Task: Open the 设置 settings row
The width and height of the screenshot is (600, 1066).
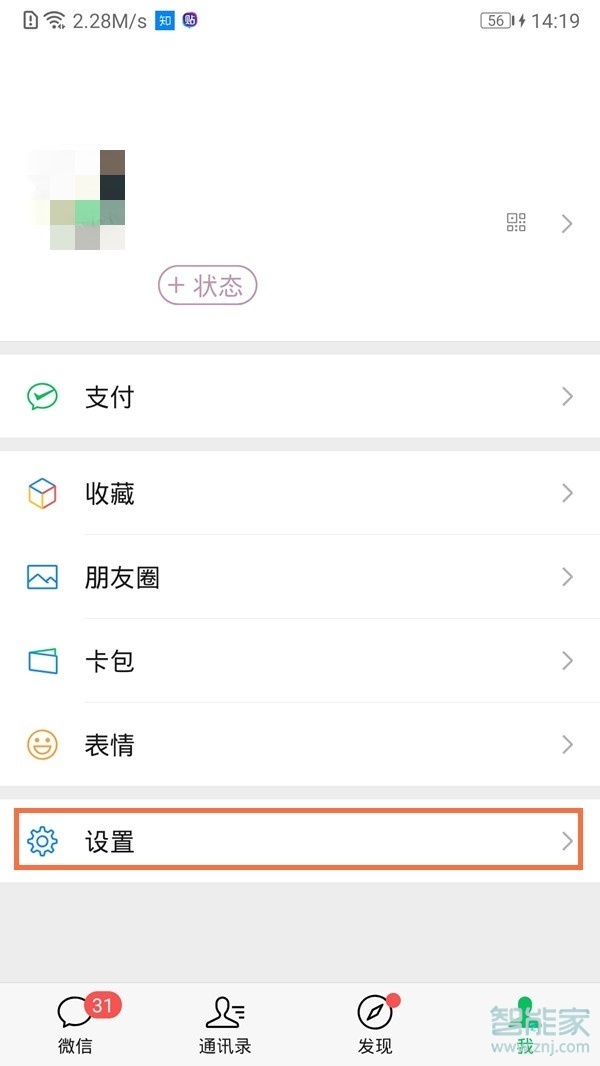Action: point(298,841)
